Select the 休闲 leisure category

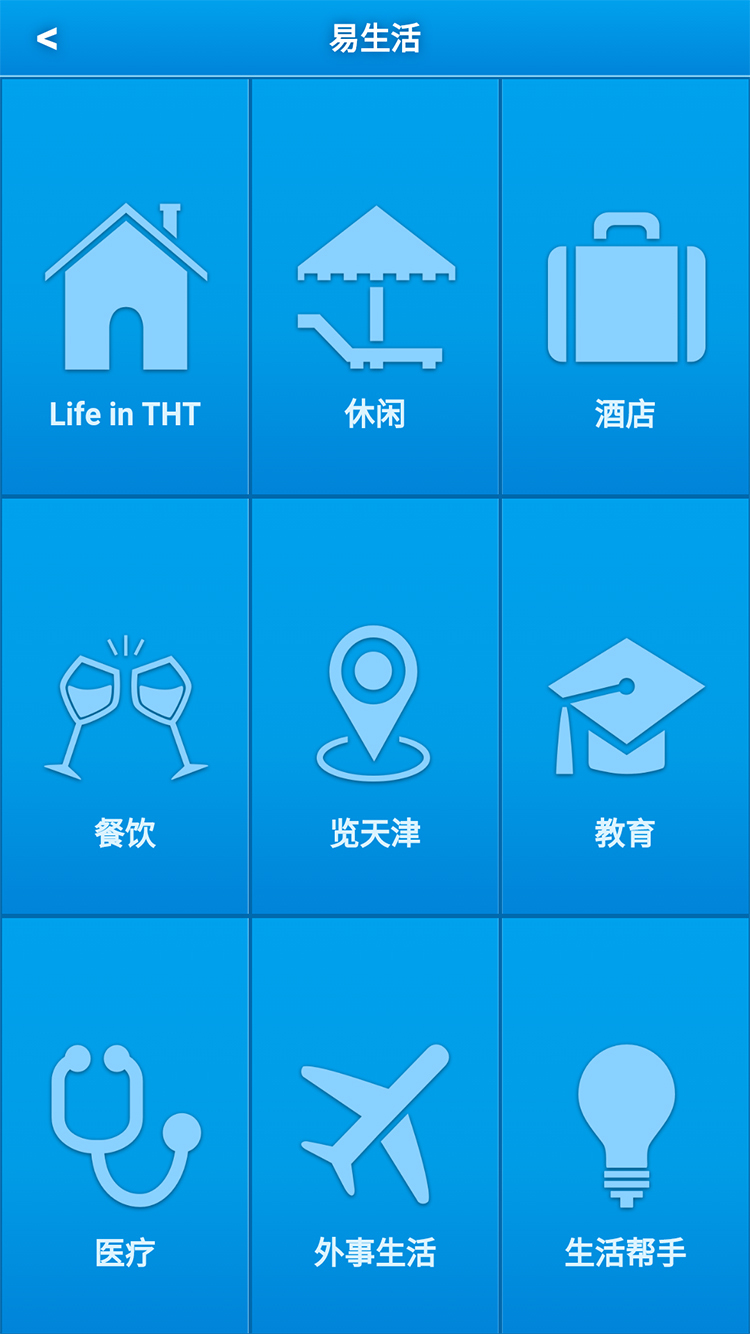point(375,287)
